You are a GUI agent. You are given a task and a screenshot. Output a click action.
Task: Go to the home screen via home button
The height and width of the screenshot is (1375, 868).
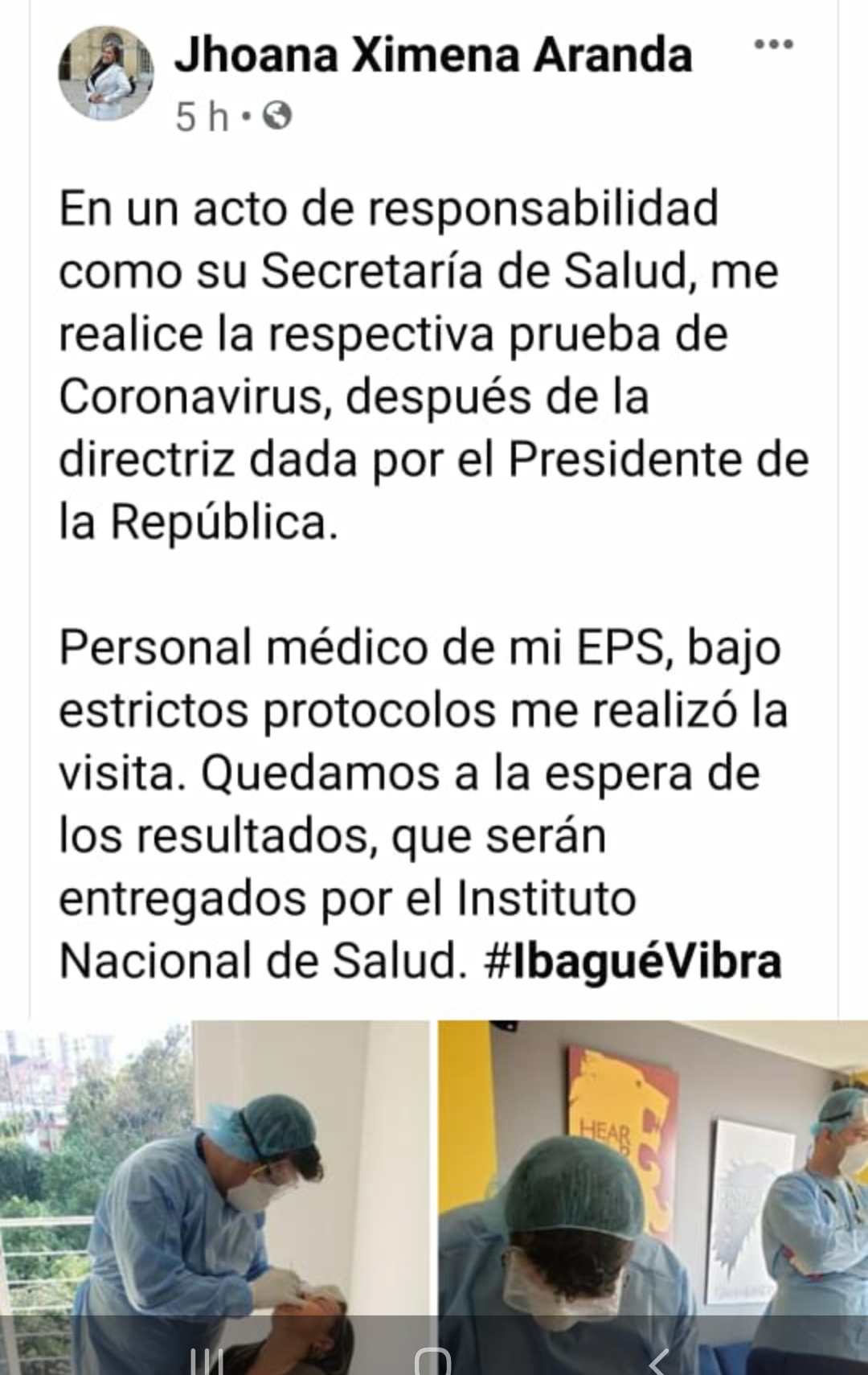tap(433, 1359)
